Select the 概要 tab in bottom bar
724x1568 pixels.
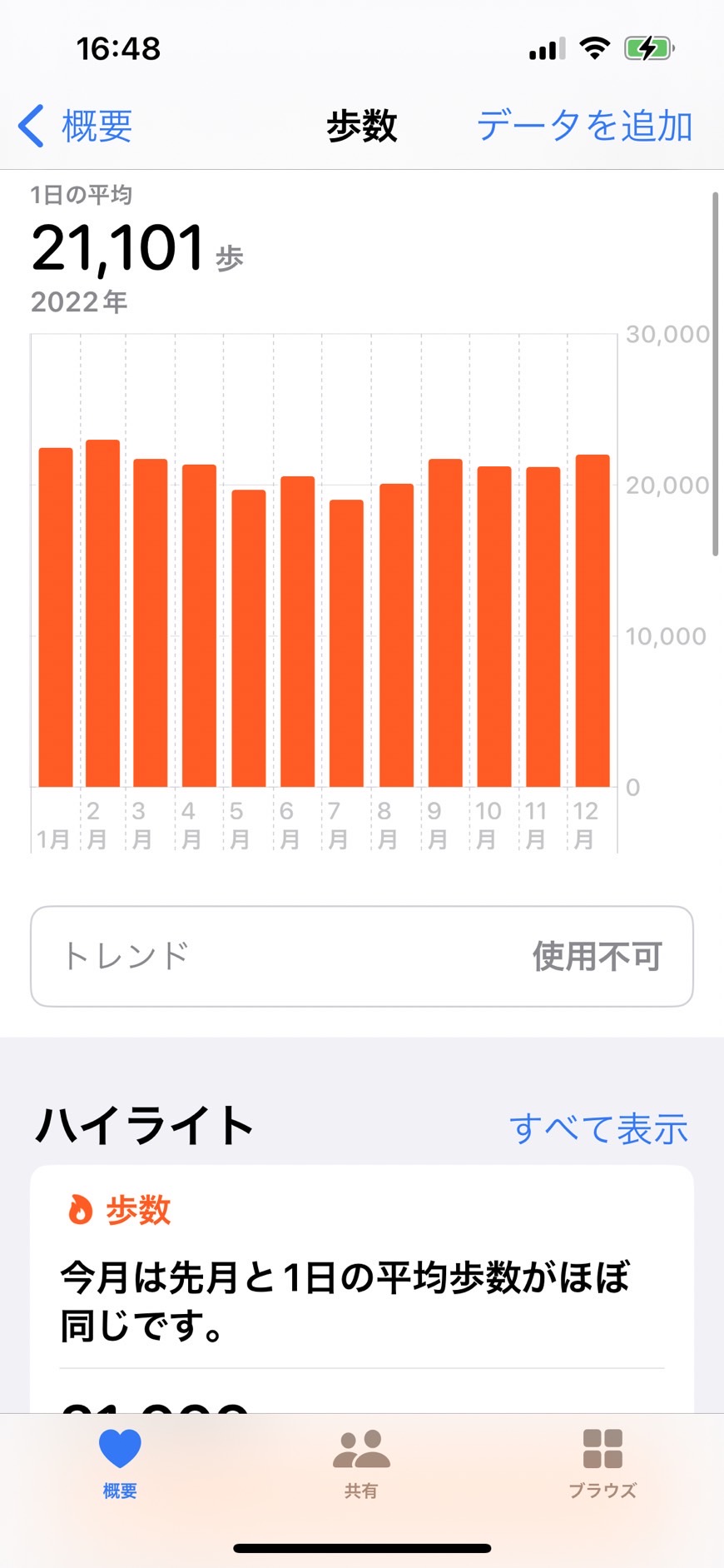[x=120, y=1463]
